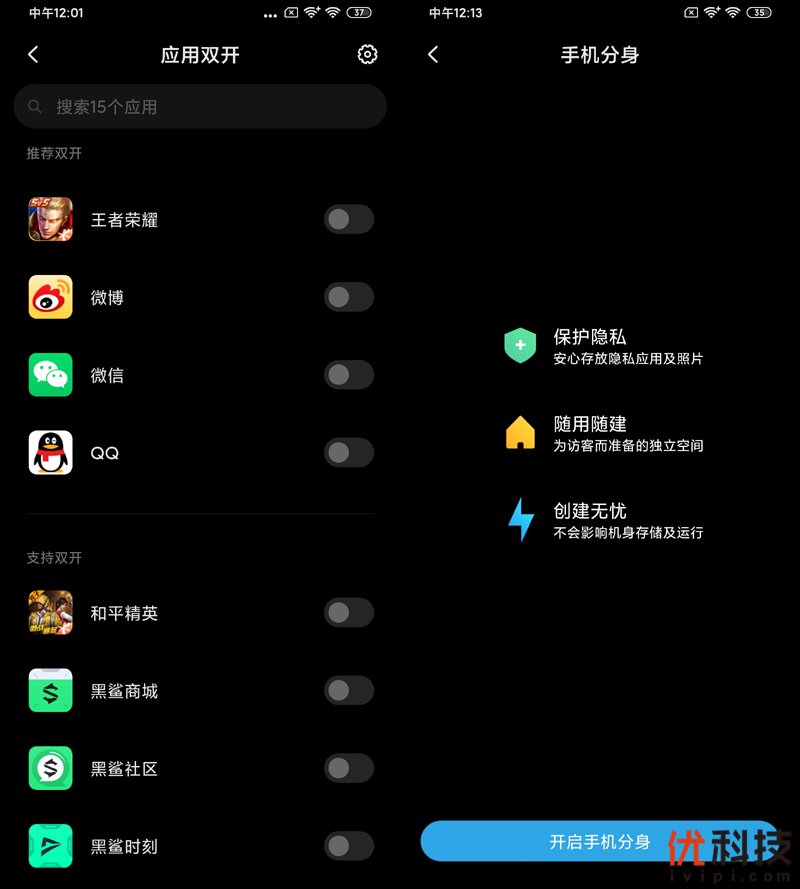
Task: Select the 创建无忧 lightning bolt icon
Action: tap(521, 520)
